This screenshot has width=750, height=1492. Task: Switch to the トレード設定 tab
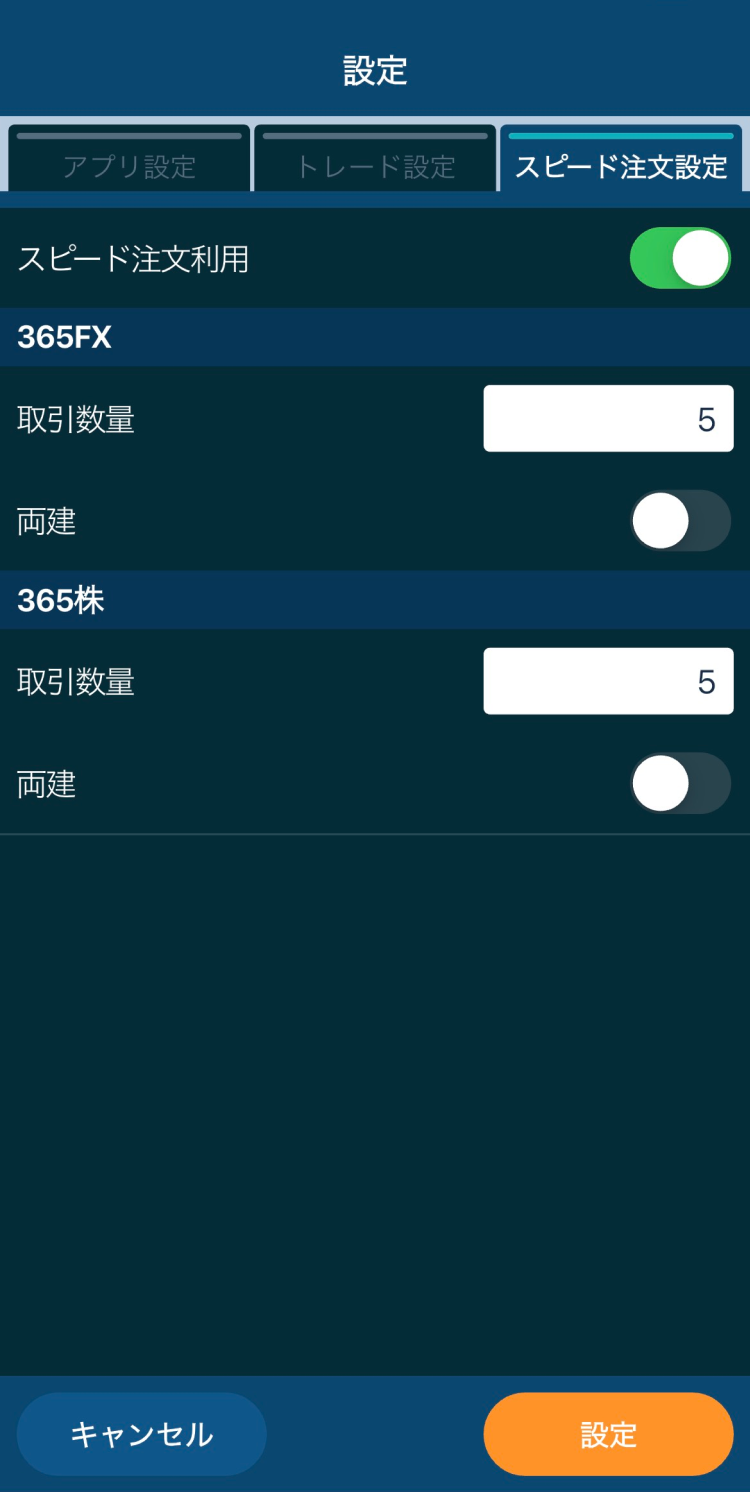point(375,160)
